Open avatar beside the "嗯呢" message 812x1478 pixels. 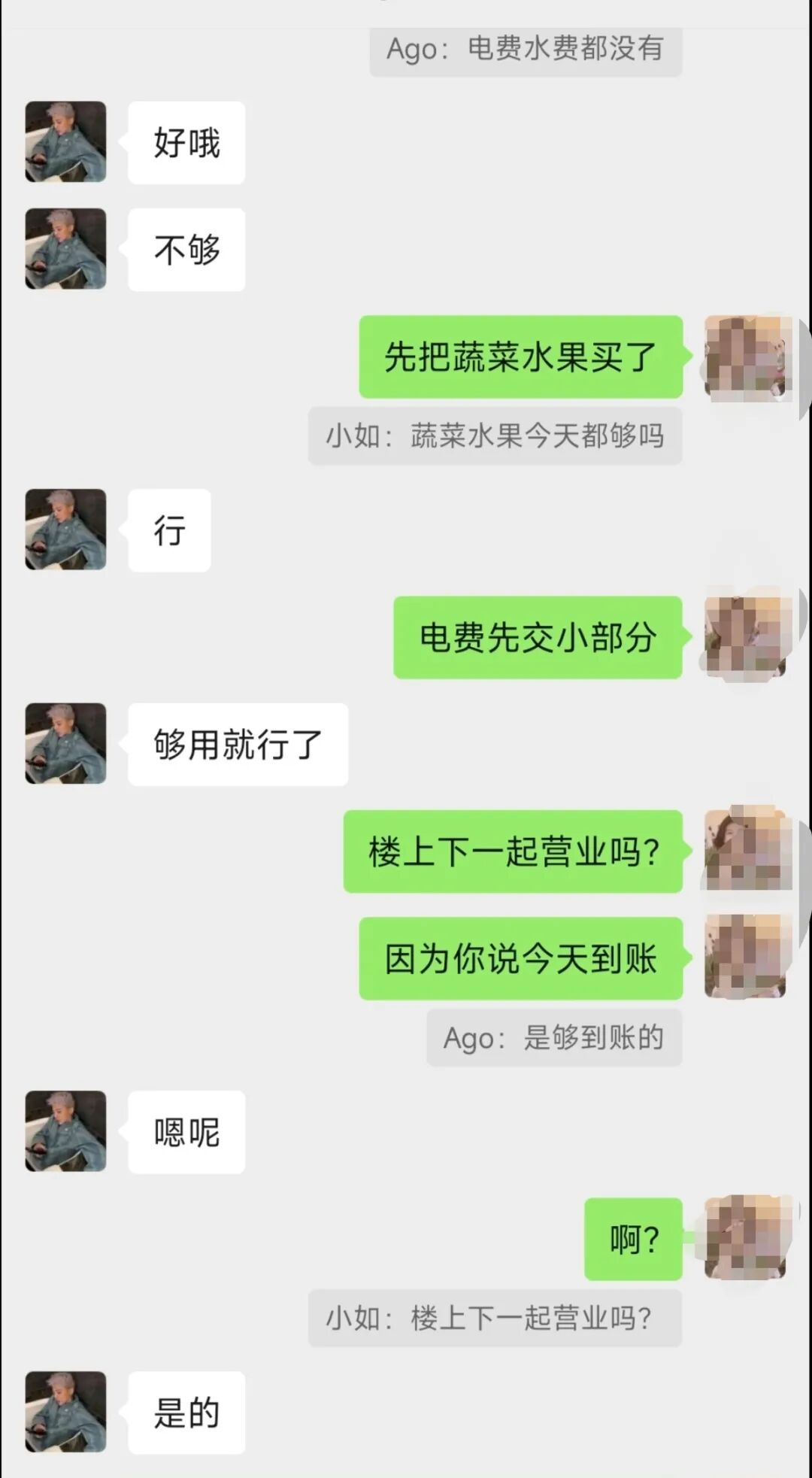coord(65,1131)
